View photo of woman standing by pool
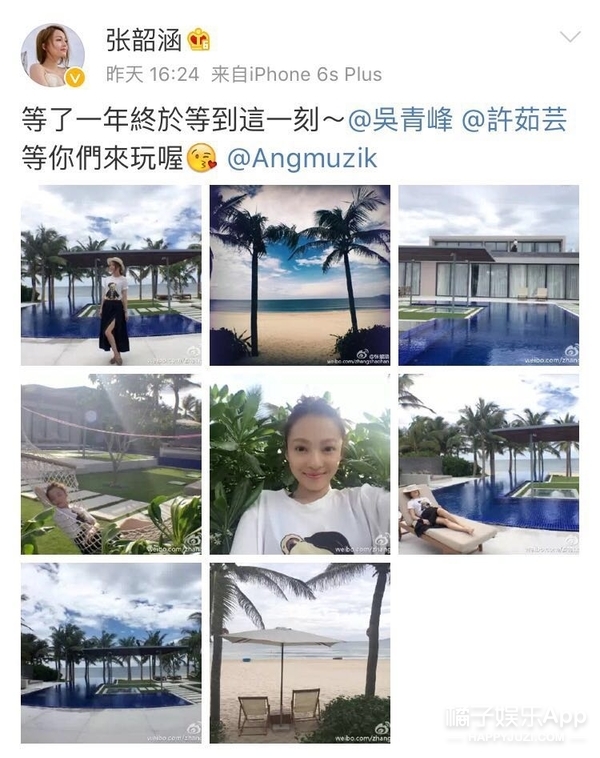Viewport: 600px width, 758px height. coord(111,274)
